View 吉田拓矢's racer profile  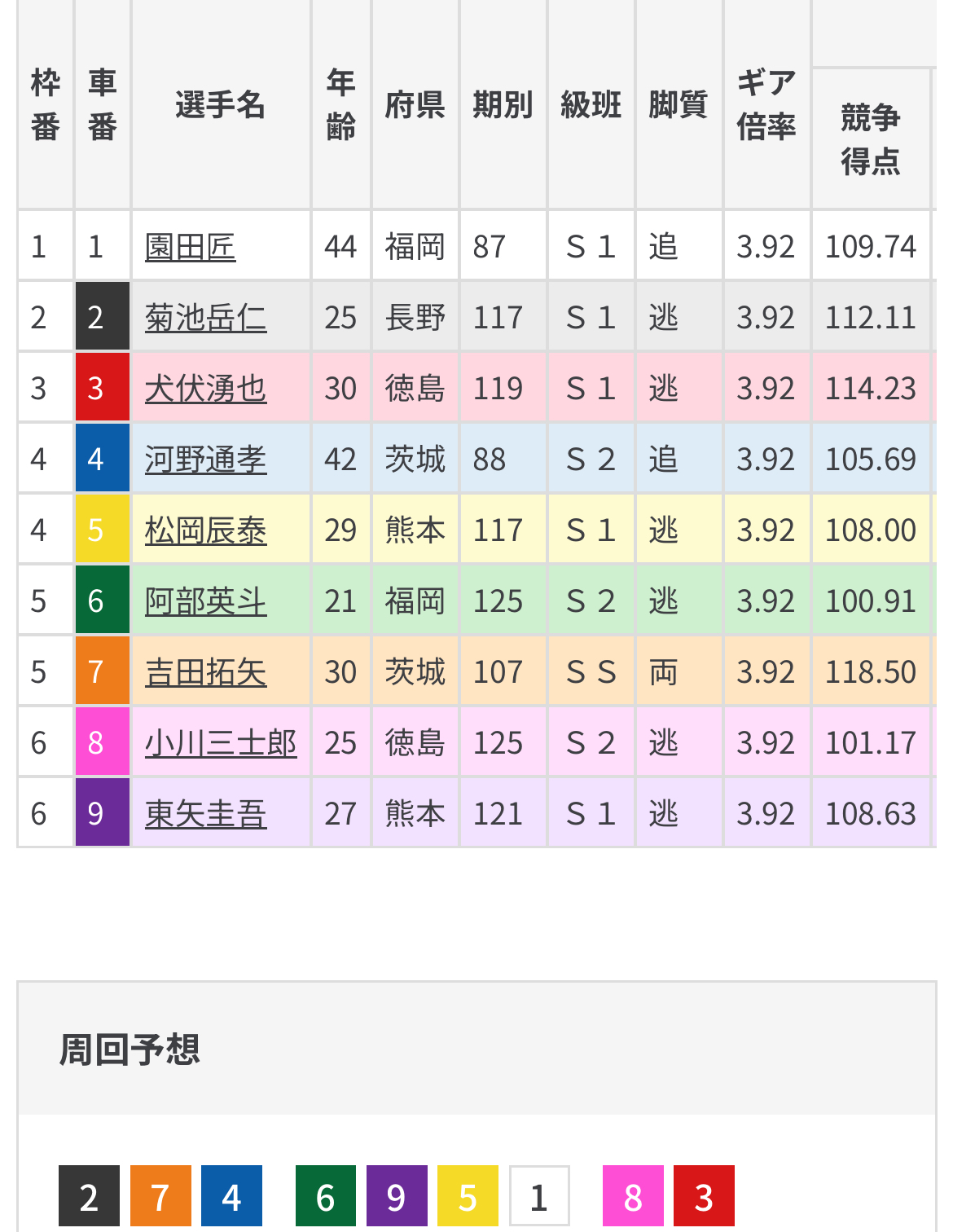point(205,672)
